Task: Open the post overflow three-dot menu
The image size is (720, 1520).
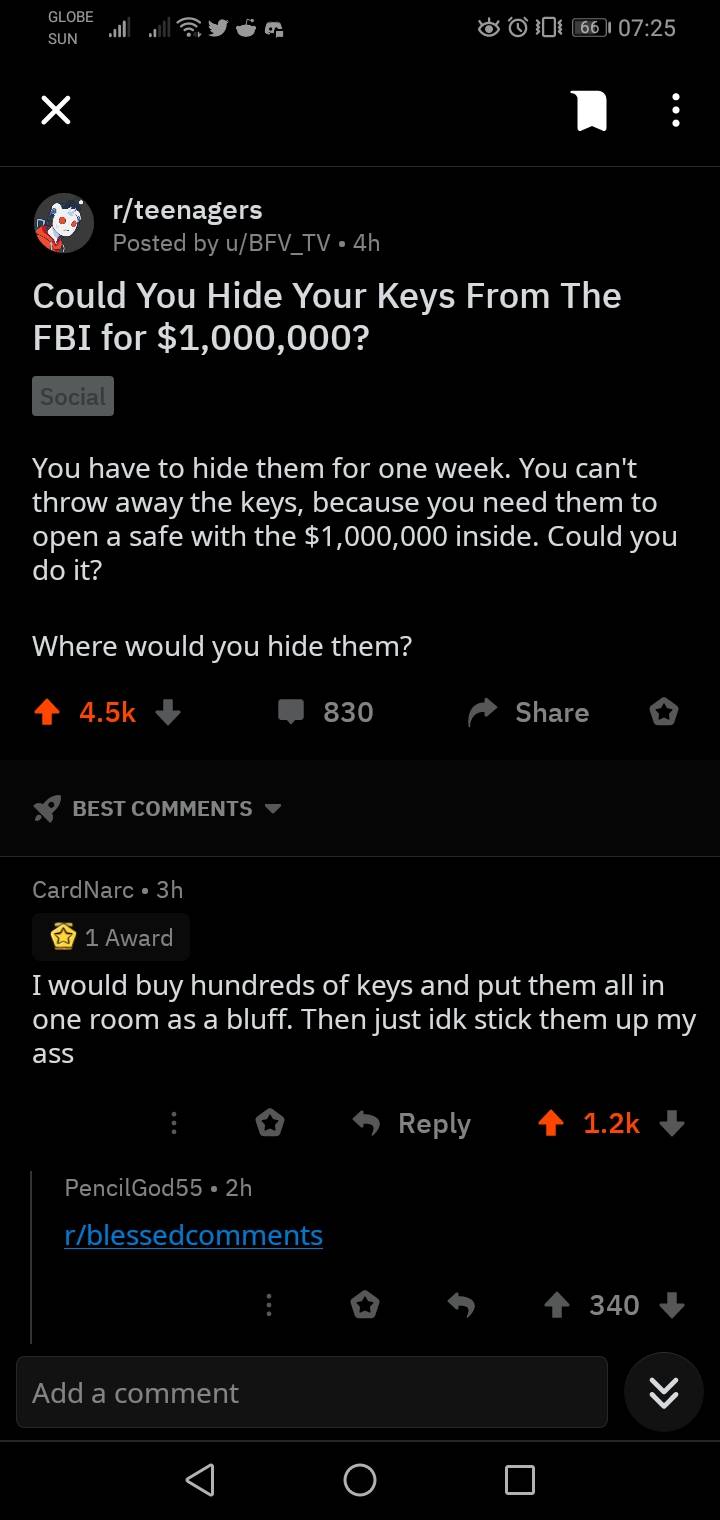Action: [675, 110]
